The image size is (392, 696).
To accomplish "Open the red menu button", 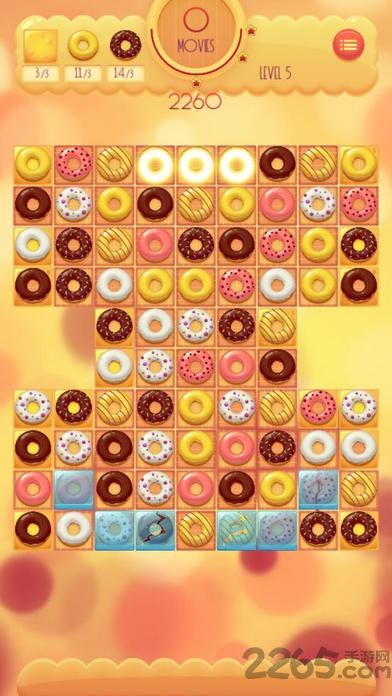I will (x=348, y=45).
